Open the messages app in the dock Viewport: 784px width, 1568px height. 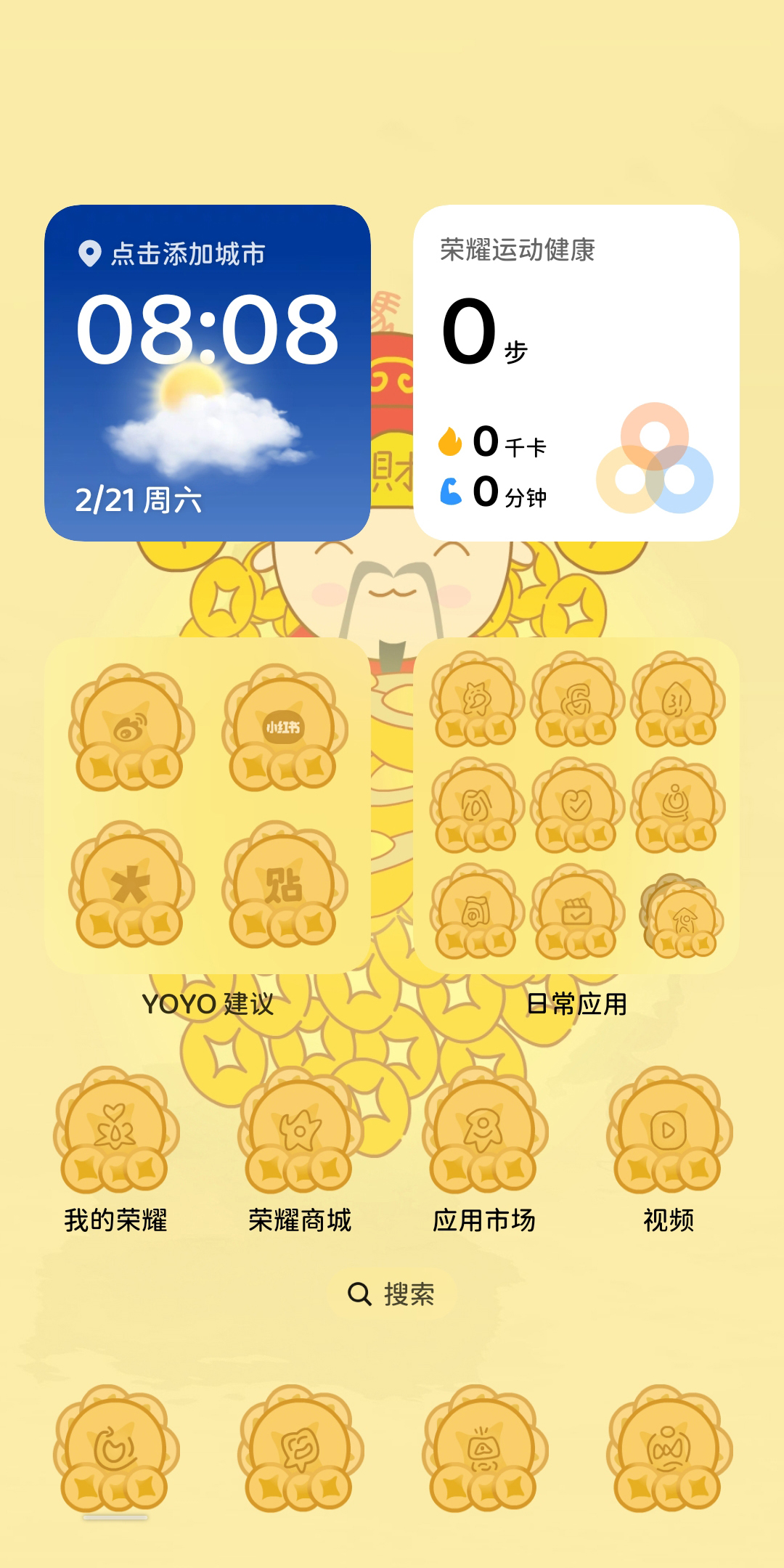[x=300, y=1449]
